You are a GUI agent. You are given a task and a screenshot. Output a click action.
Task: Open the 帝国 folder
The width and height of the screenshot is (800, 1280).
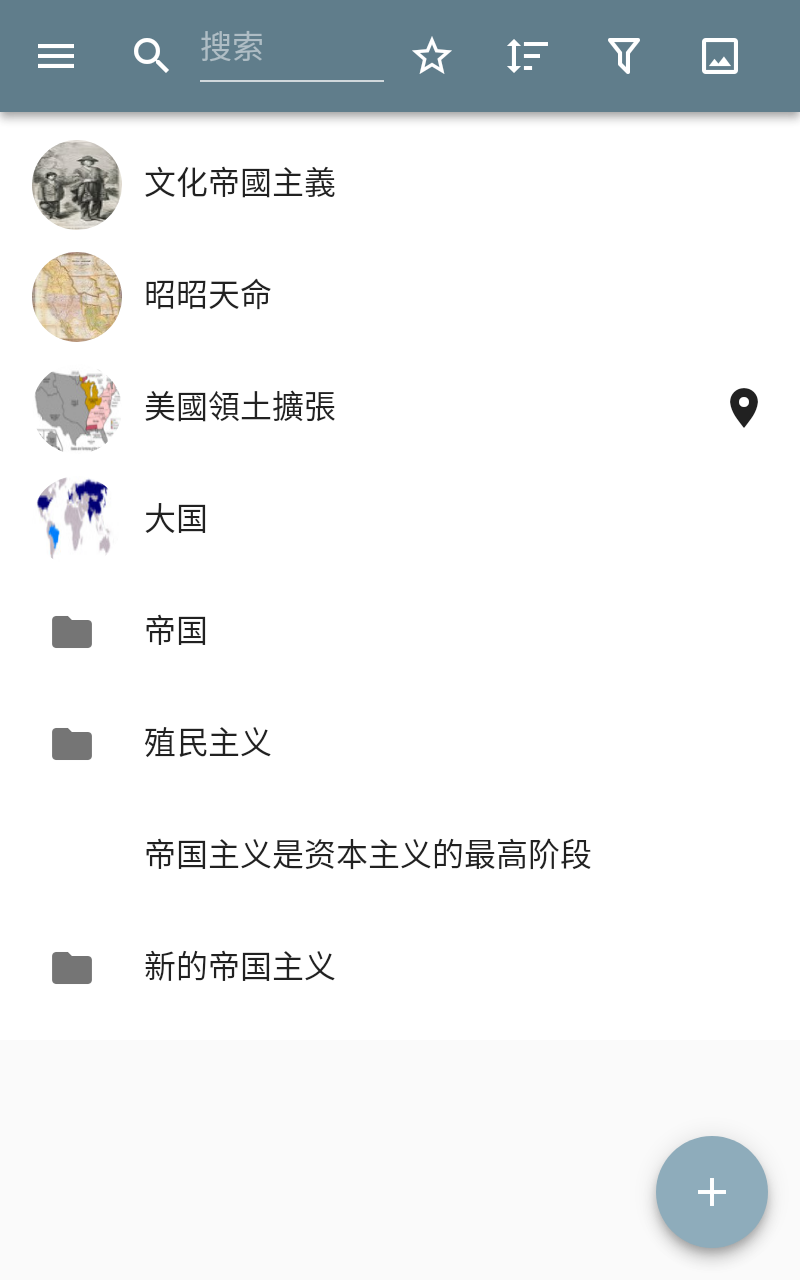pyautogui.click(x=400, y=632)
